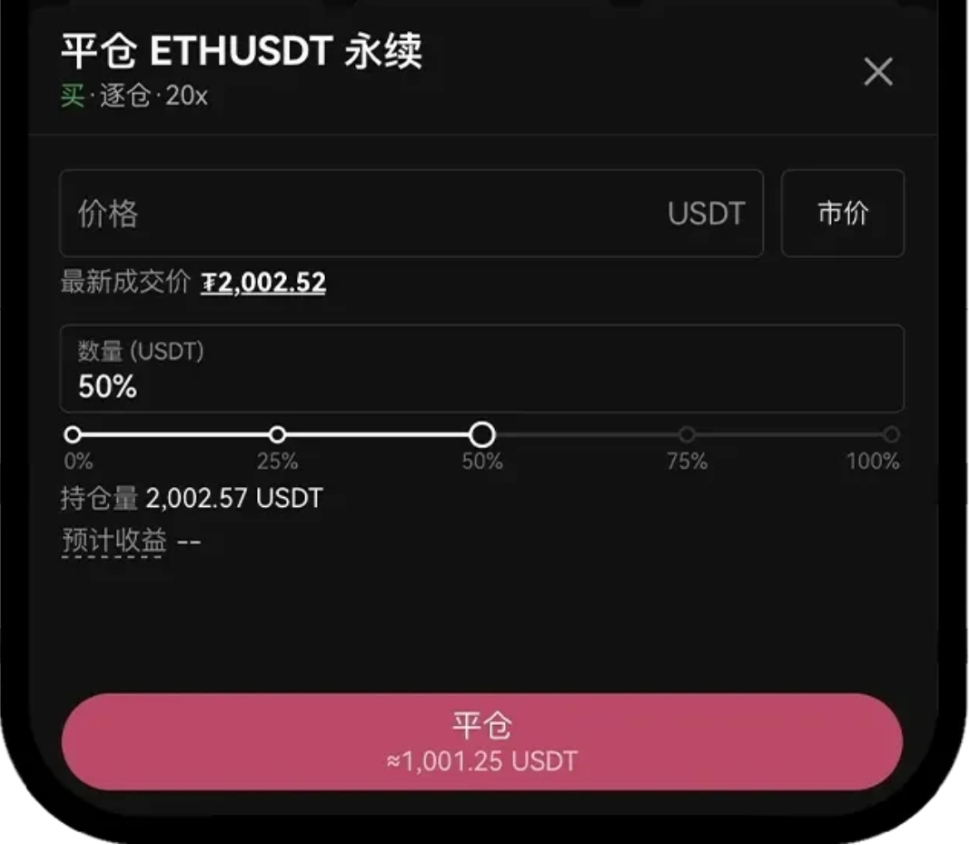
Task: Set the slider to 25%
Action: (278, 435)
